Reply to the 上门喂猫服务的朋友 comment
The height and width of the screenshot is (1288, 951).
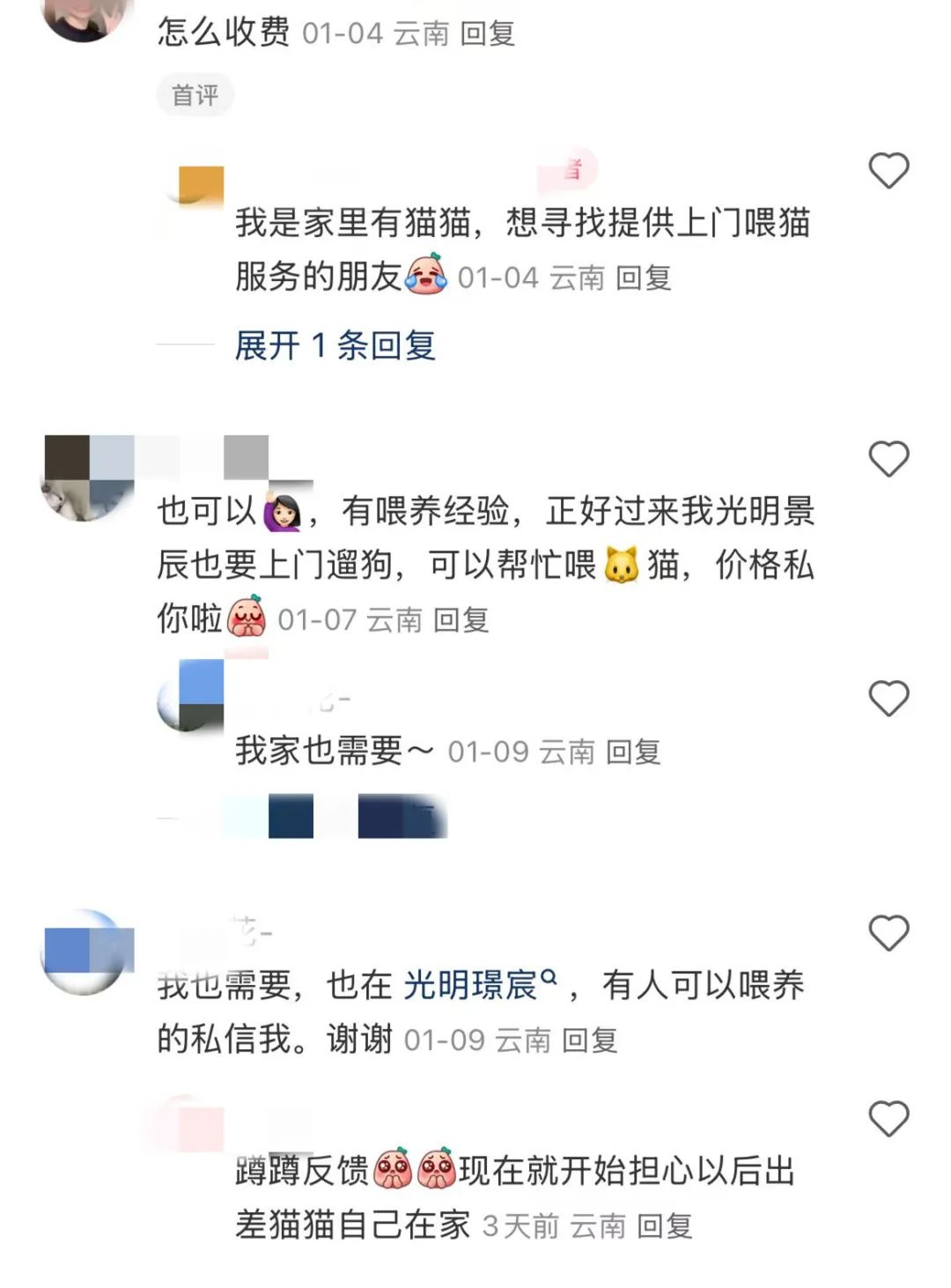[x=643, y=278]
